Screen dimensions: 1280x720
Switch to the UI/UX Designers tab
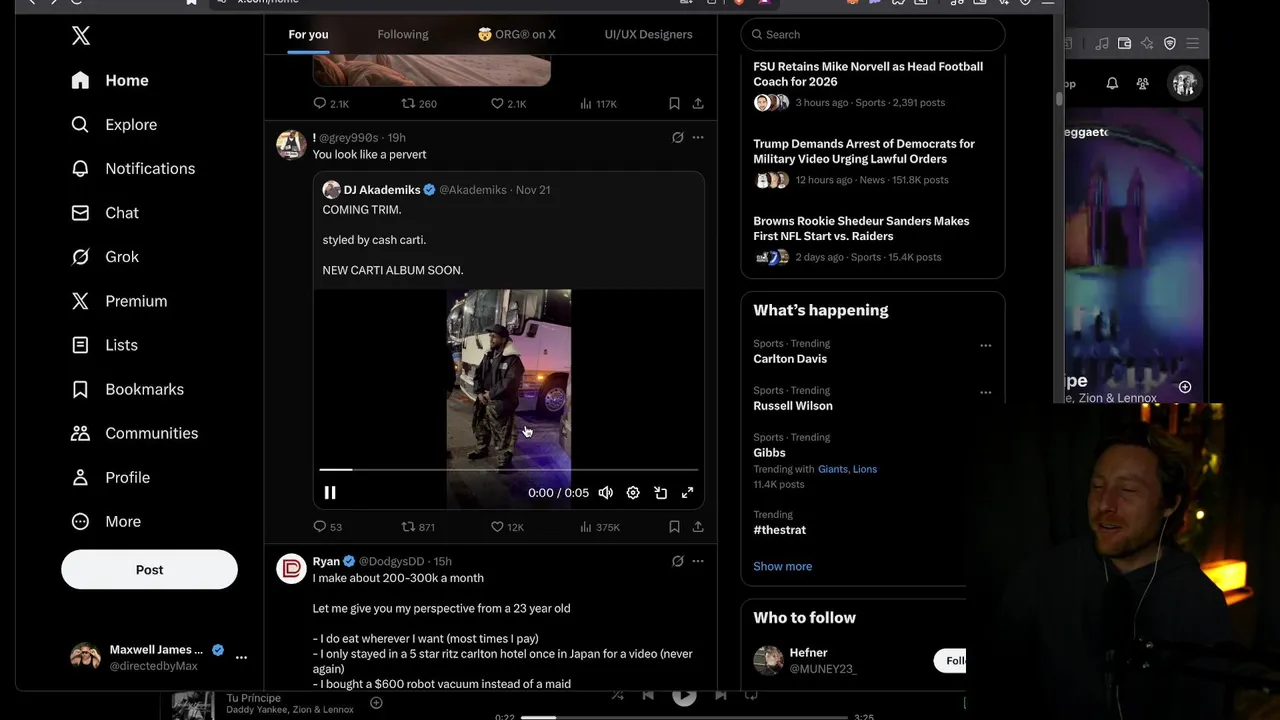(648, 34)
